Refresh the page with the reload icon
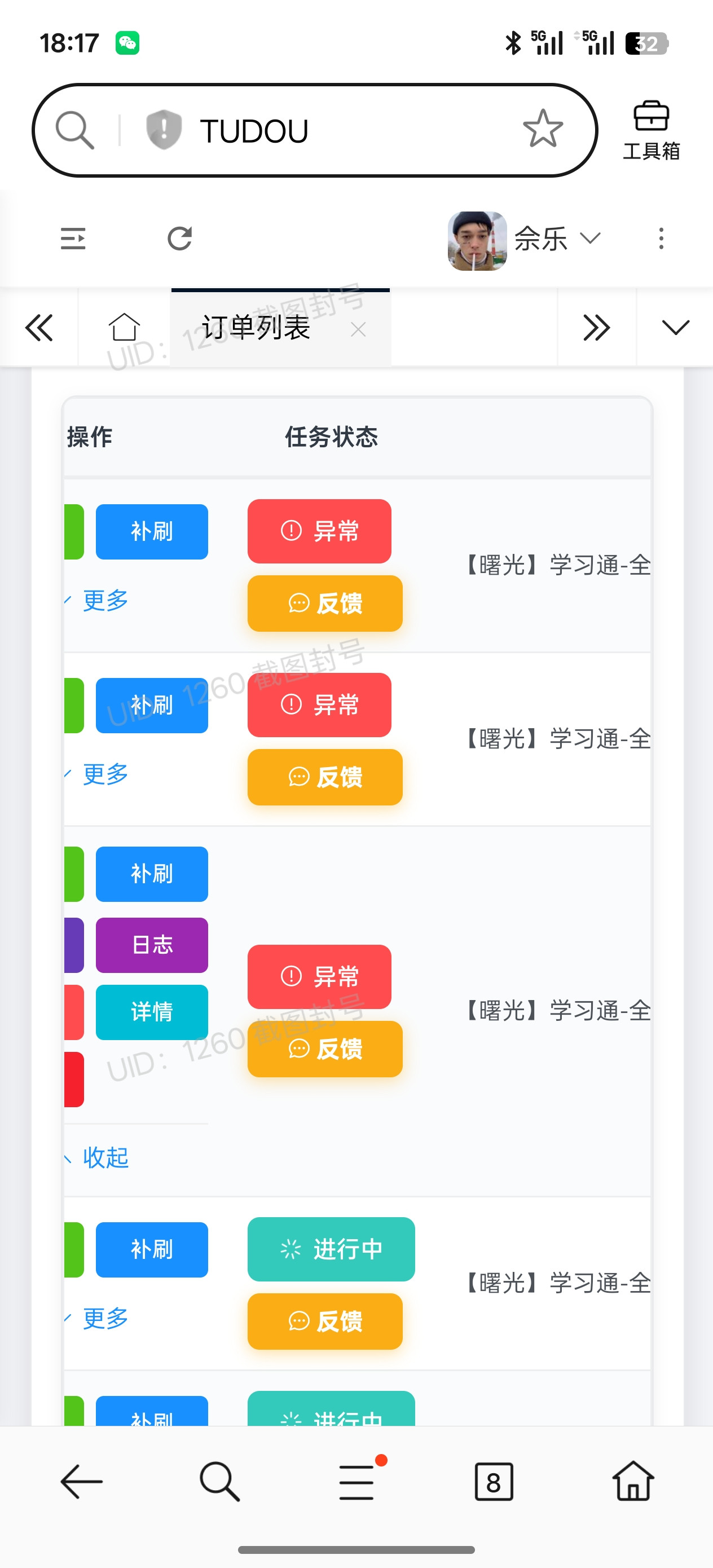The height and width of the screenshot is (1568, 713). 179,238
